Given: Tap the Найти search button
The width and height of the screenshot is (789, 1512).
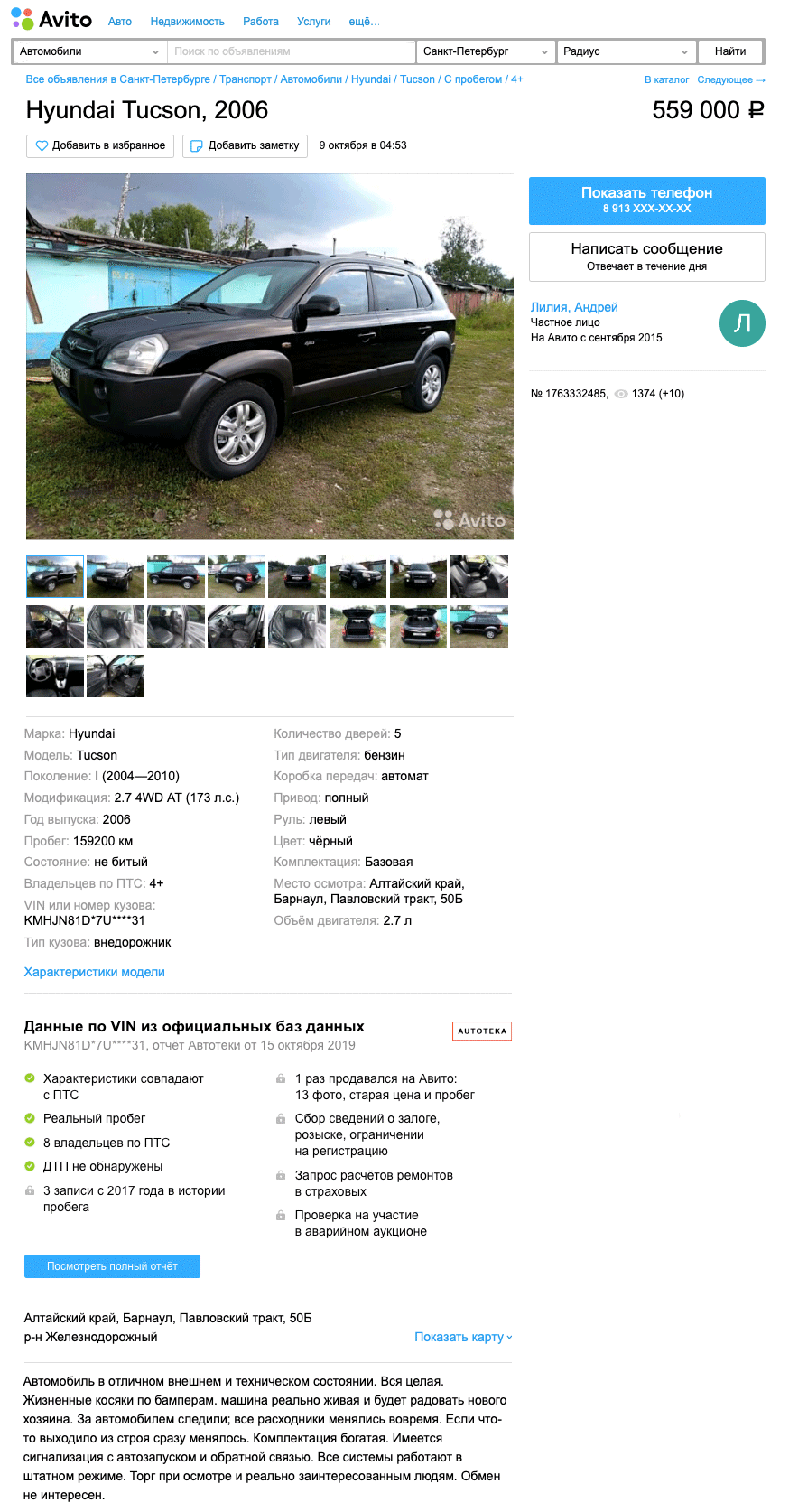Looking at the screenshot, I should point(730,51).
